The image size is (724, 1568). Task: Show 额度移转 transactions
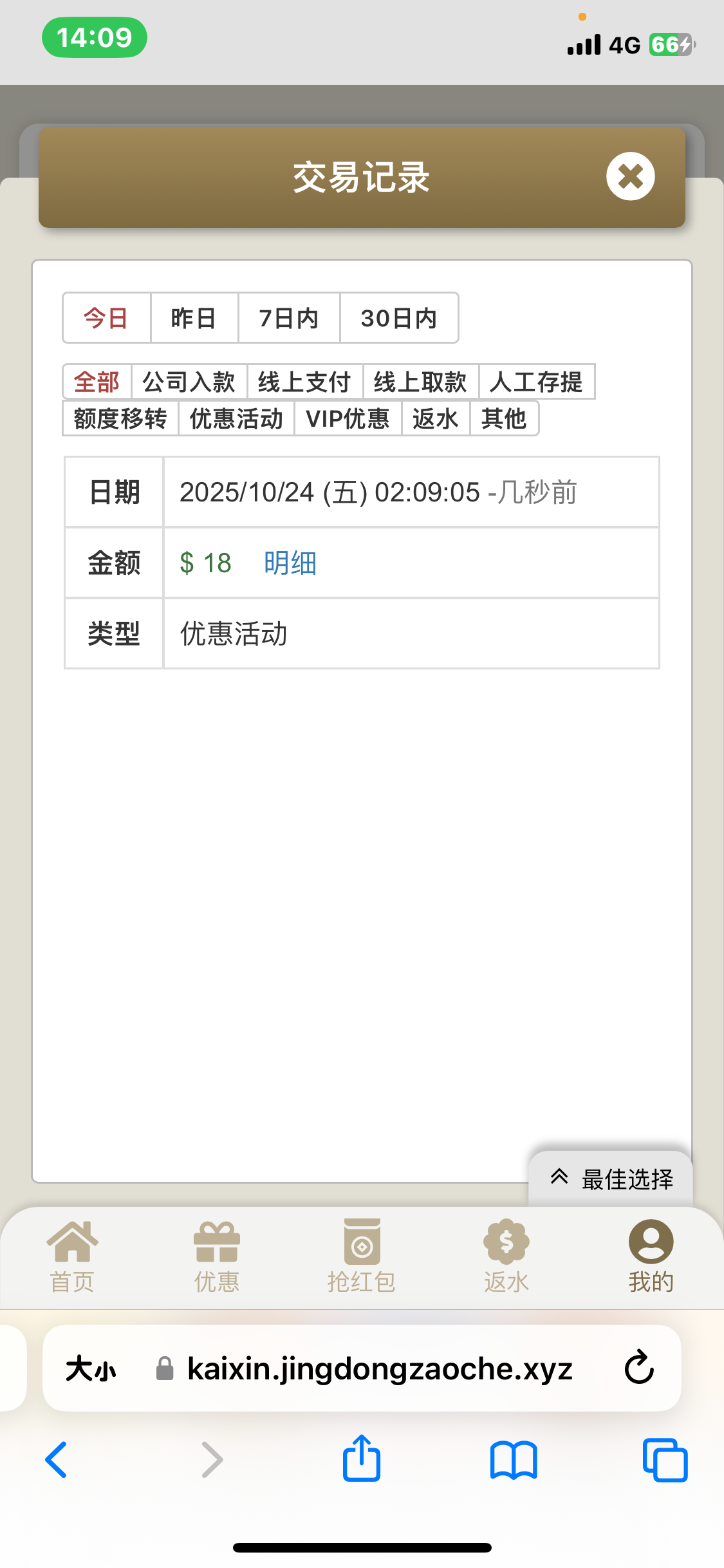[120, 418]
